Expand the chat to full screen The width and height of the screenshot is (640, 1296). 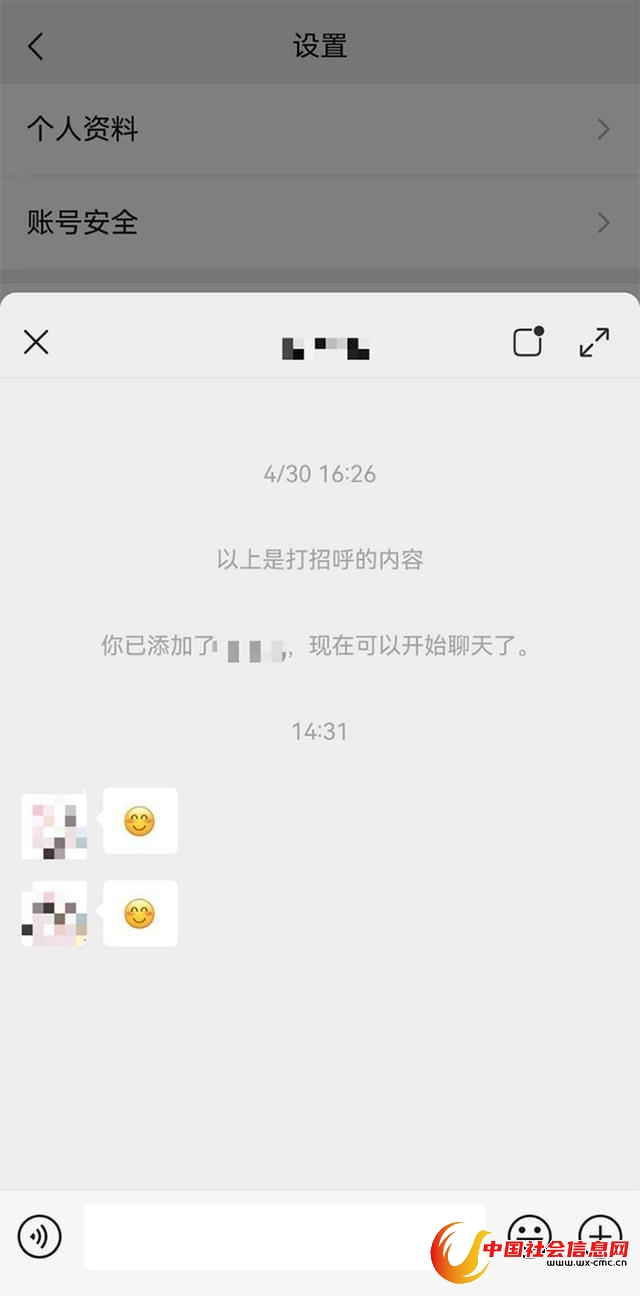(x=594, y=343)
